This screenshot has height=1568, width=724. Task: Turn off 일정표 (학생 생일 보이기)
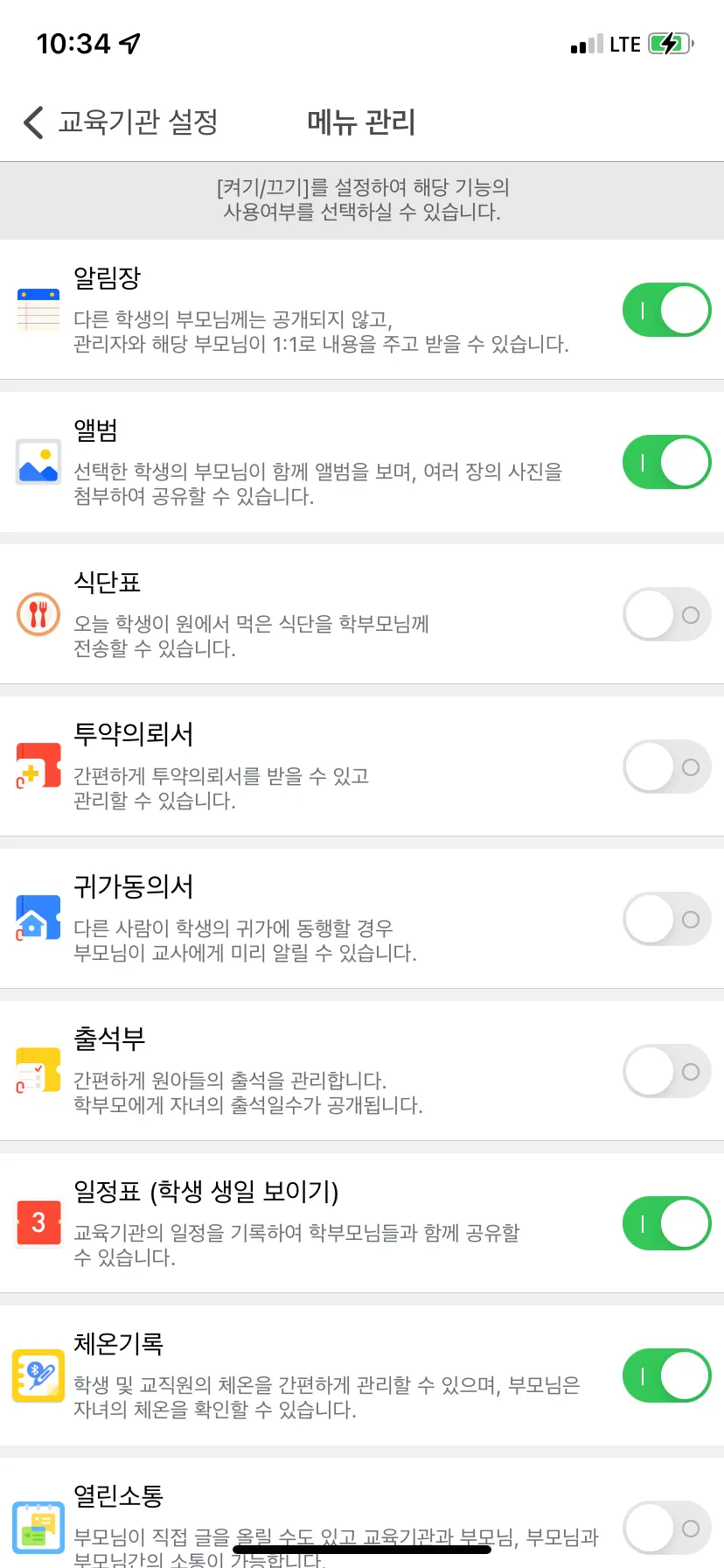666,1223
